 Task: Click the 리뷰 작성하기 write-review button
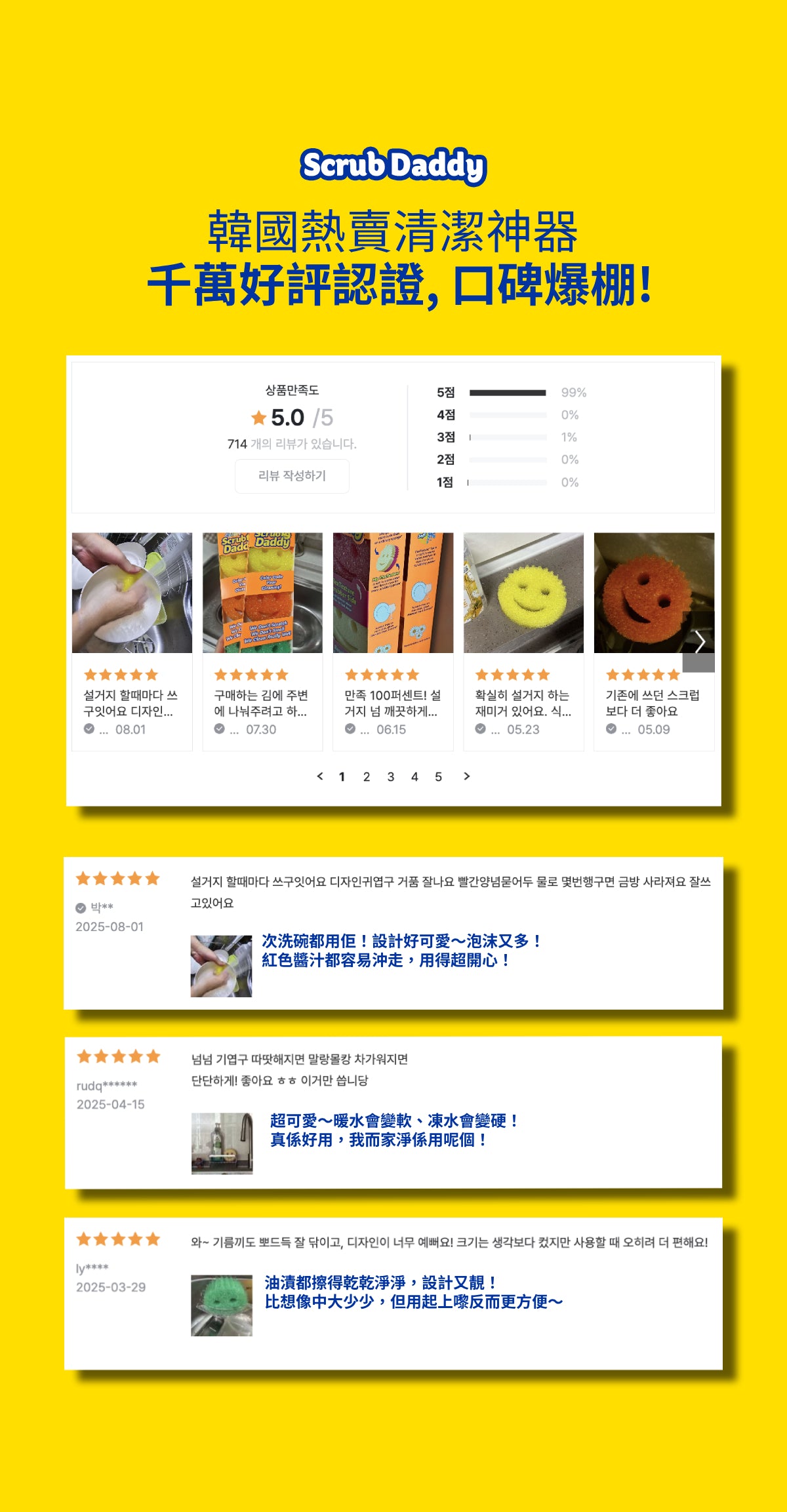coord(293,477)
